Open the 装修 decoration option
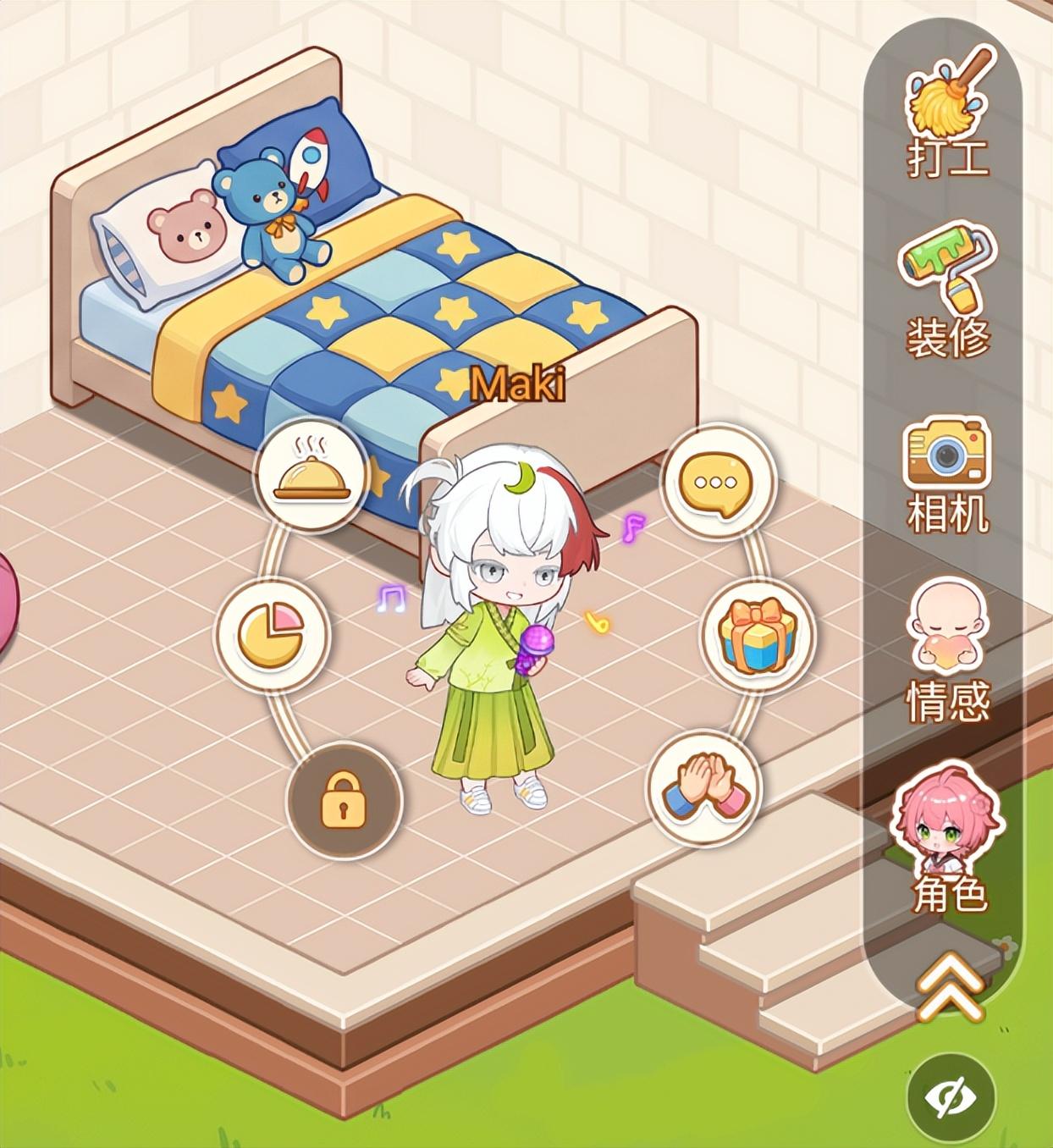Screen dimensions: 1053x1148 coord(947,292)
